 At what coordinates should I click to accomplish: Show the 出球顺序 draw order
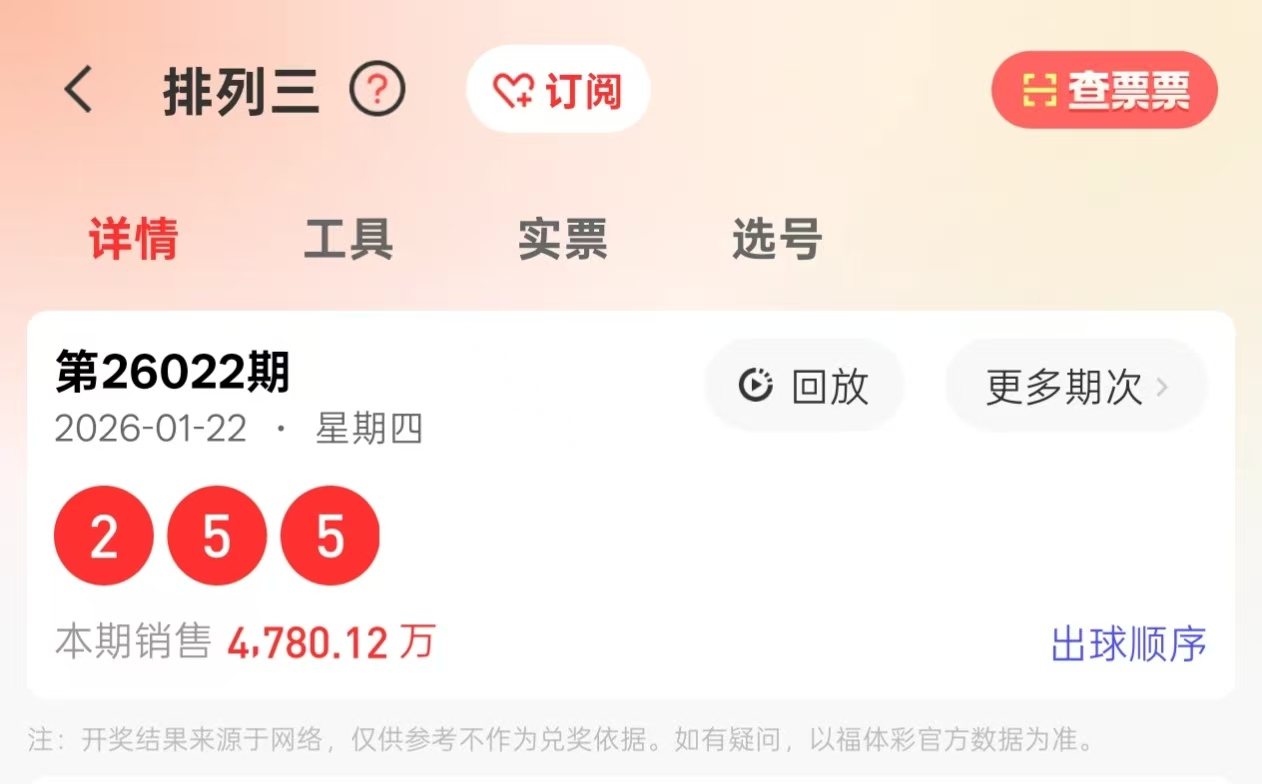(1128, 645)
